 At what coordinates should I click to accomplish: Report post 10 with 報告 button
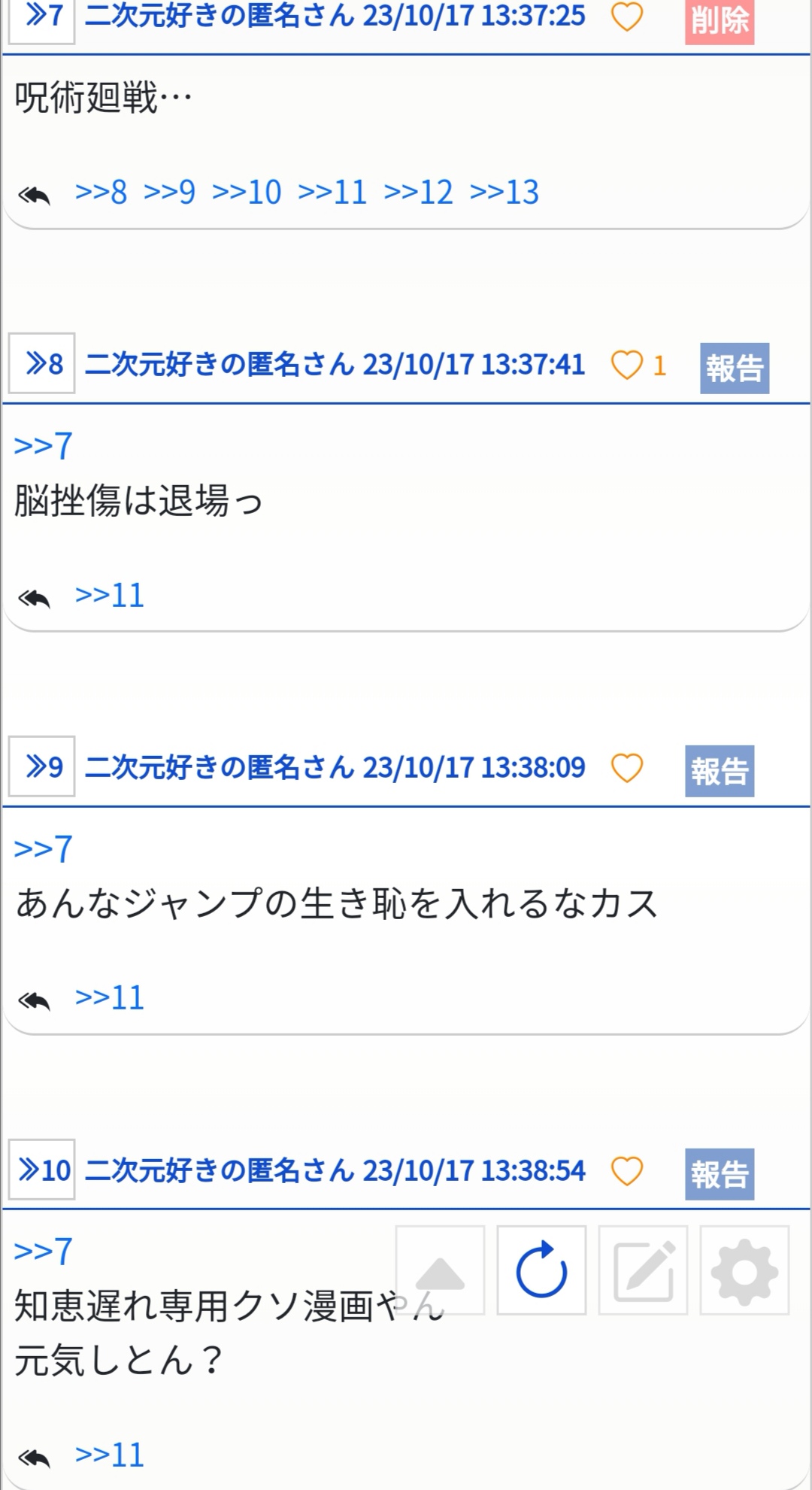pyautogui.click(x=719, y=1173)
